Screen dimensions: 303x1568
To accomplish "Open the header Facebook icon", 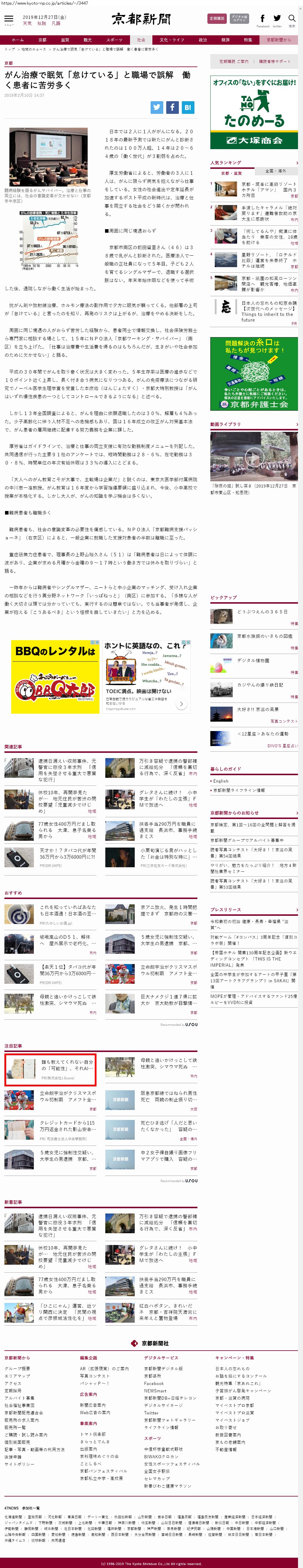I will [262, 19].
